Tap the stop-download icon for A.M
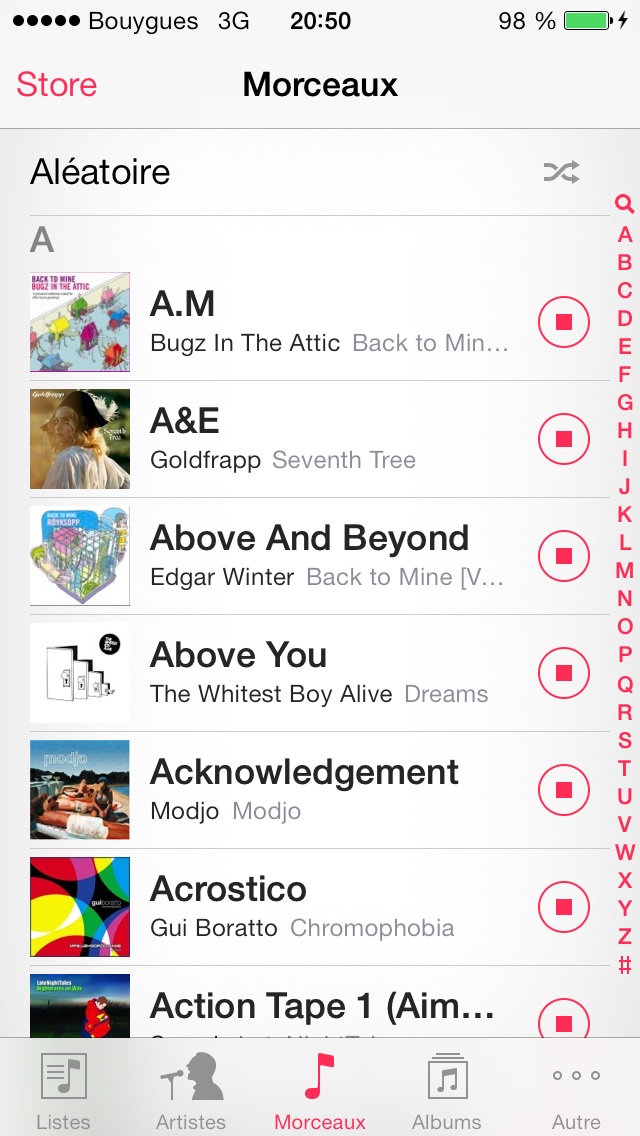640x1136 pixels. (564, 322)
